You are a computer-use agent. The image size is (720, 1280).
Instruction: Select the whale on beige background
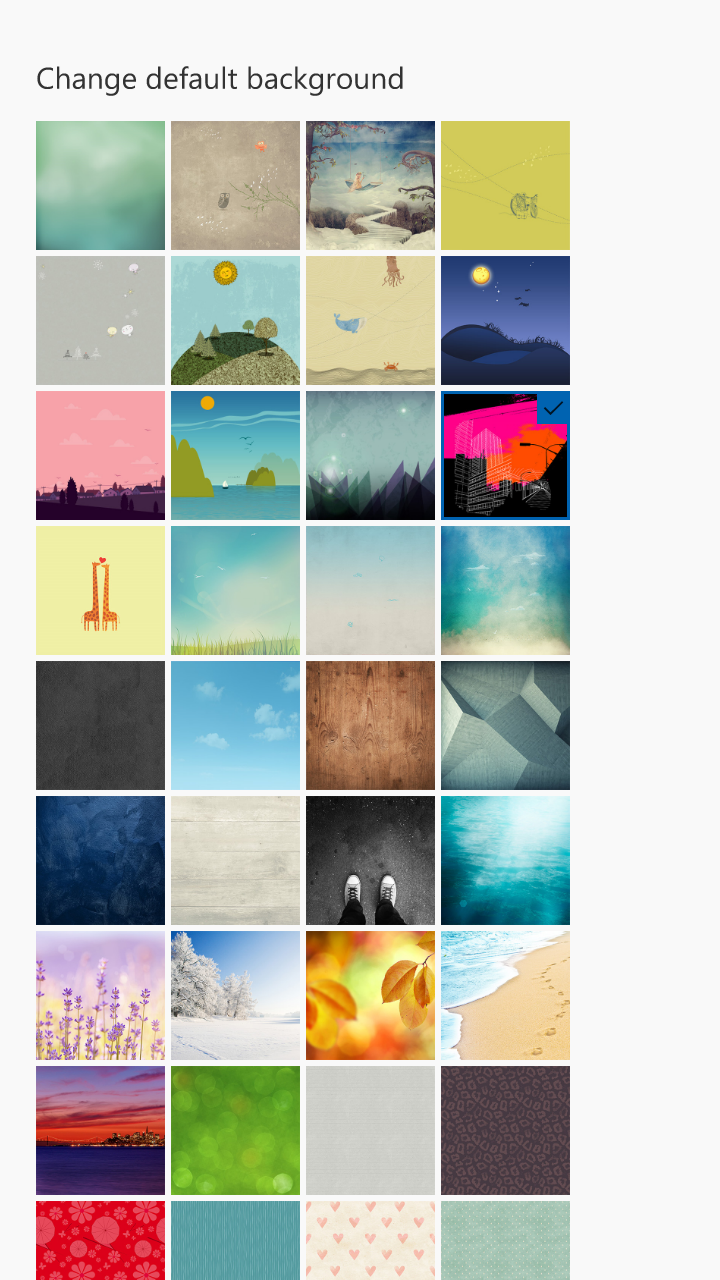(x=370, y=320)
